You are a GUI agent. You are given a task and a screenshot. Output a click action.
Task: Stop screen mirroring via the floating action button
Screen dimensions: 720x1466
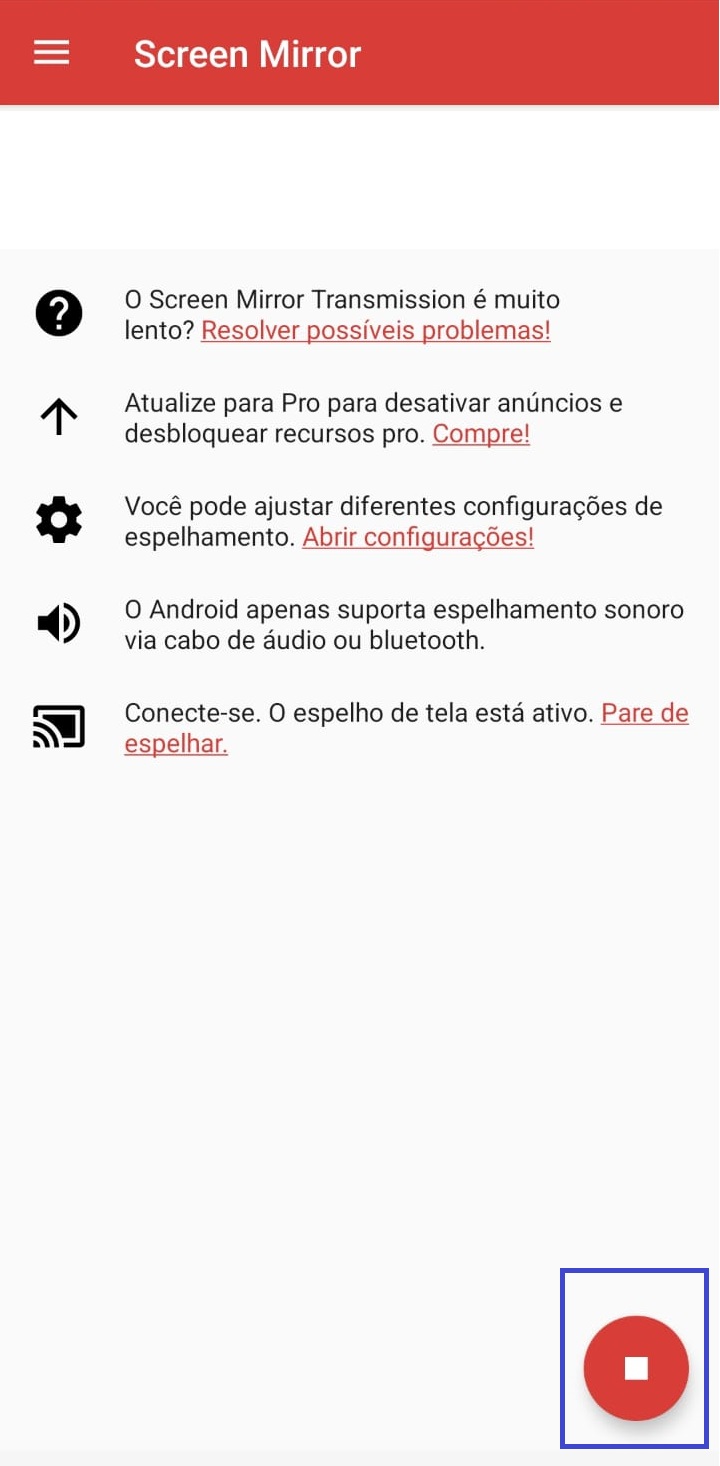tap(634, 1367)
